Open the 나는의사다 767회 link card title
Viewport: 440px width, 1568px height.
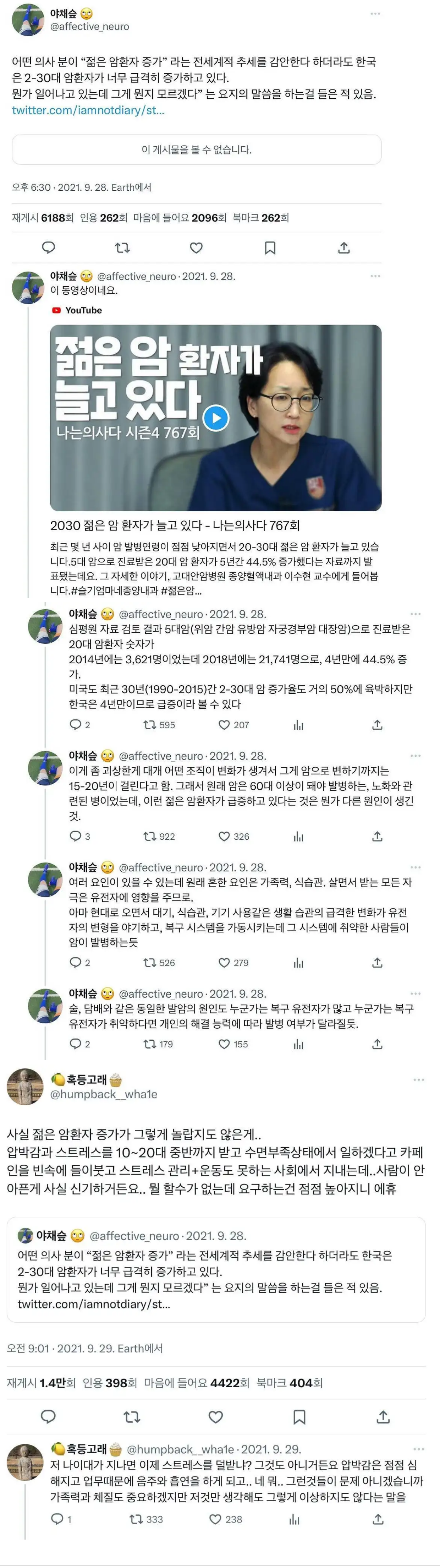coord(175,525)
